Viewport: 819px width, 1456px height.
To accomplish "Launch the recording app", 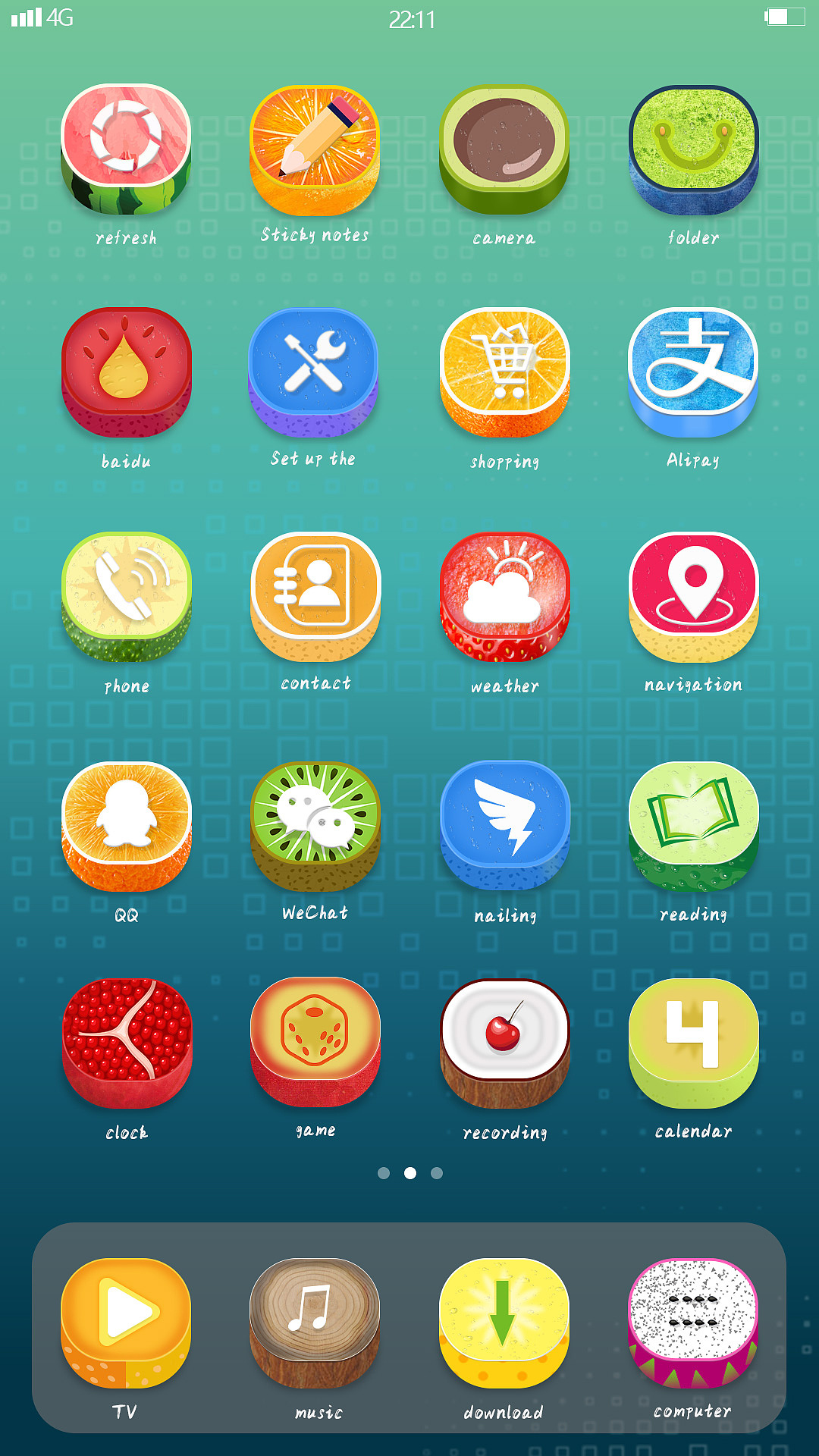I will tap(504, 1043).
